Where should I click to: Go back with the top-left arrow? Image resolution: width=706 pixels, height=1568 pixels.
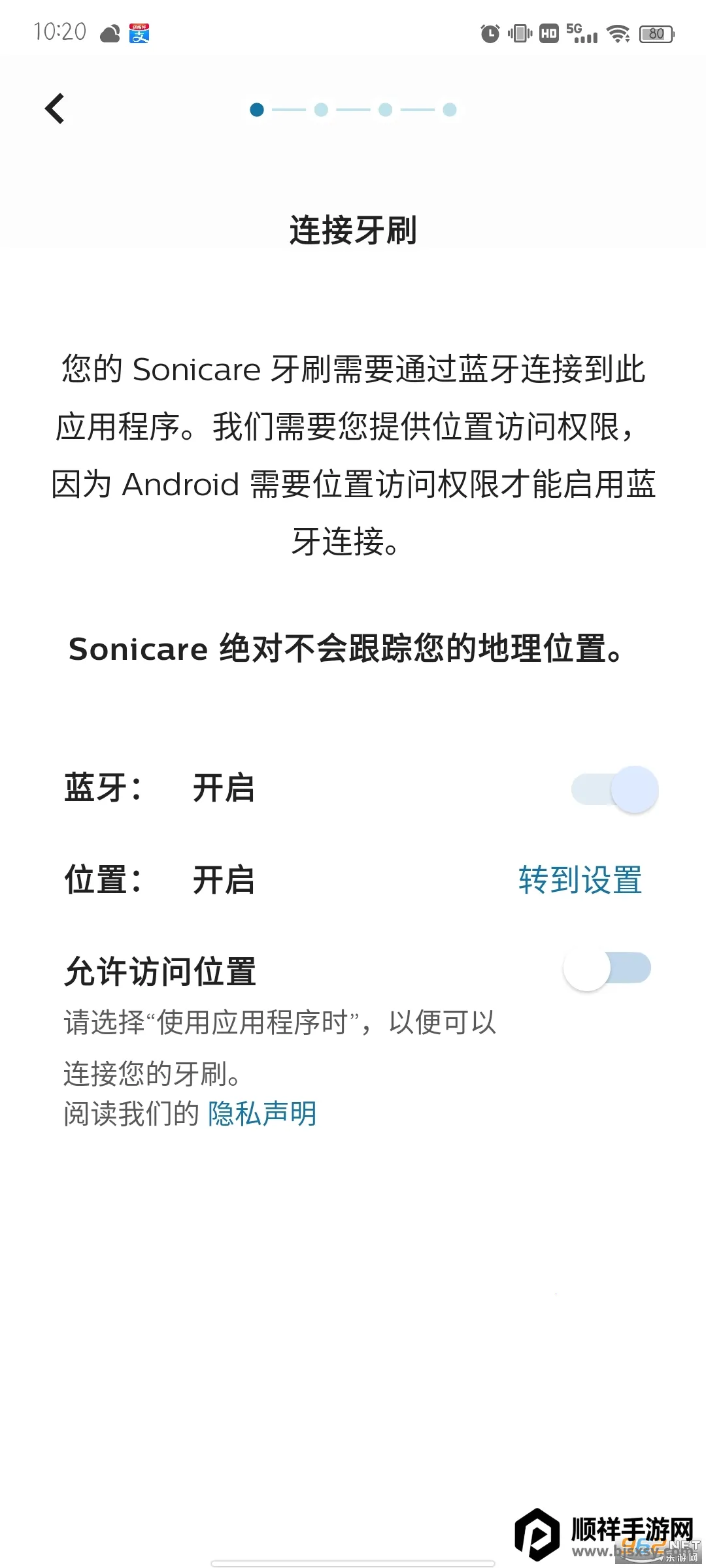55,108
